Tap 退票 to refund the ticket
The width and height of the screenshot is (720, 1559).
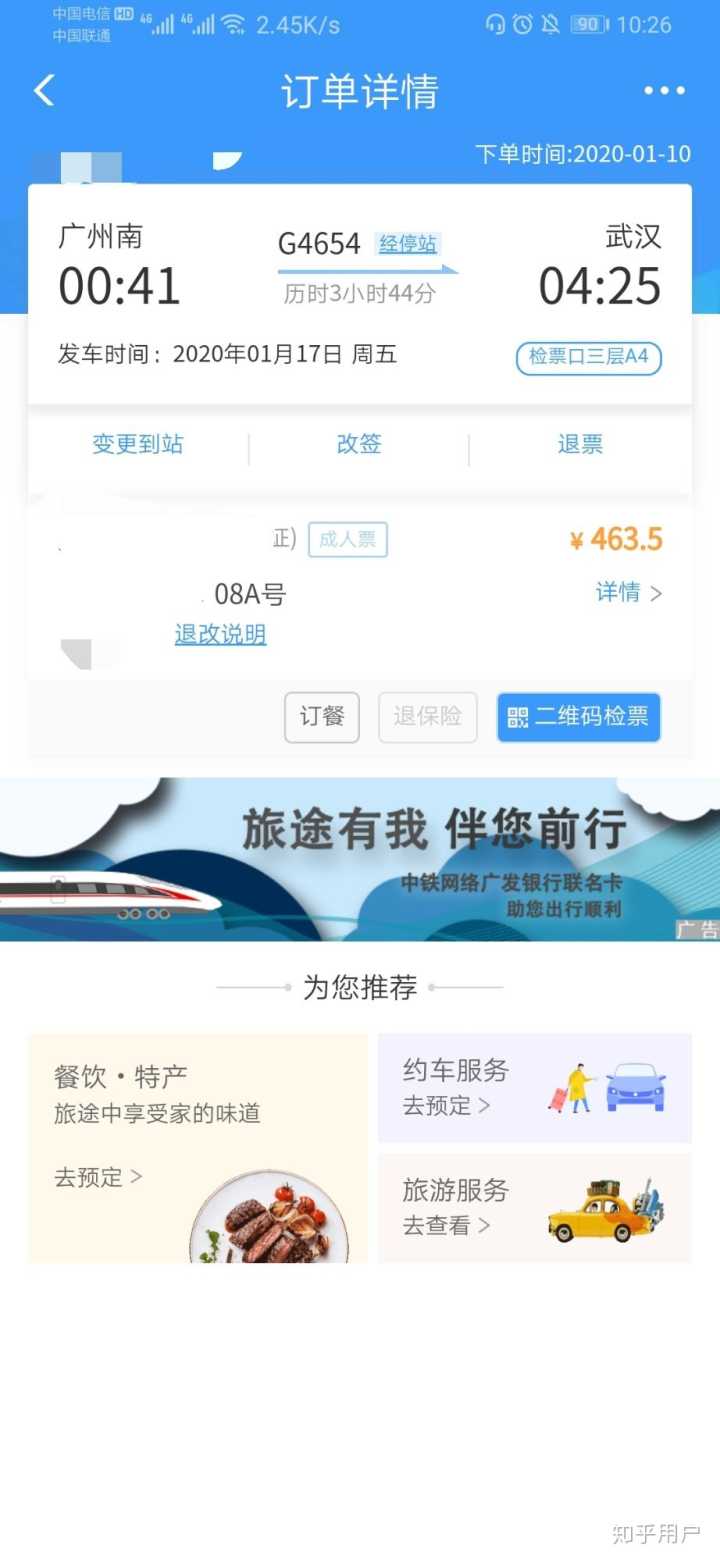(x=580, y=445)
